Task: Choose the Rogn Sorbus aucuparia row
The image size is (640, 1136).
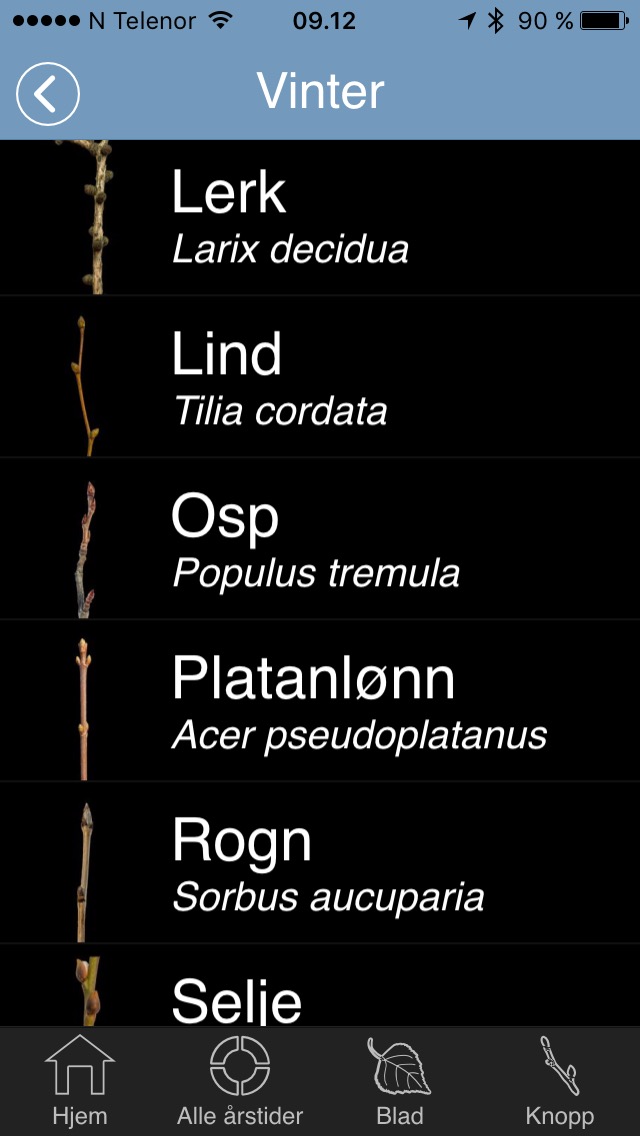Action: [x=320, y=863]
